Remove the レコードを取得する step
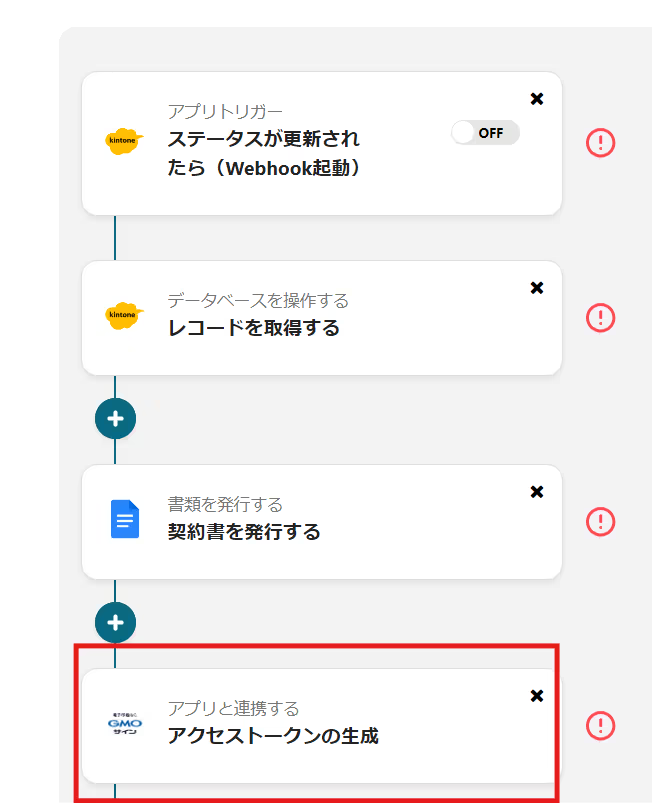The width and height of the screenshot is (652, 803). tap(536, 288)
